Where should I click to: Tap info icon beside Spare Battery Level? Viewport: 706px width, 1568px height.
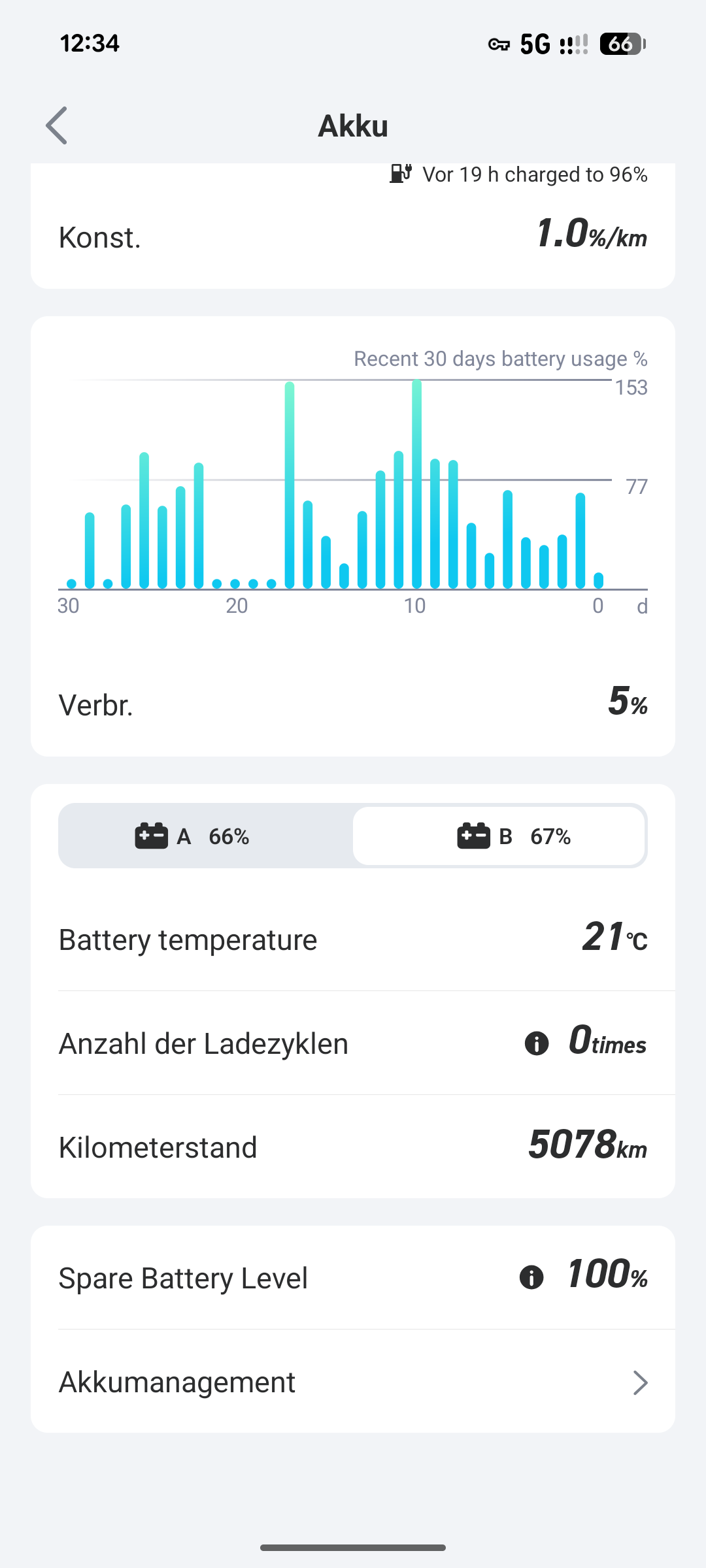coord(531,1277)
